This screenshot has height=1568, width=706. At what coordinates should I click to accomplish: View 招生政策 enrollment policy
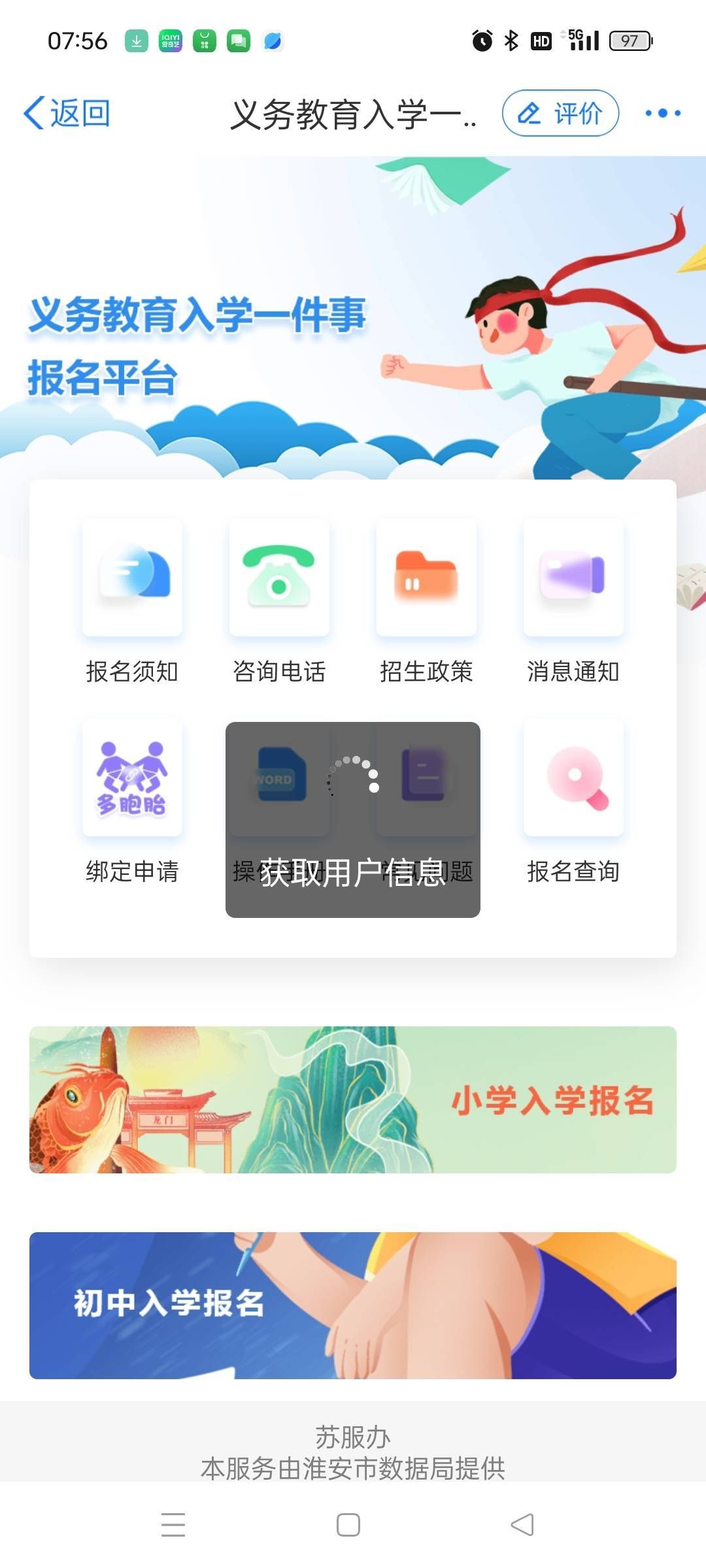coord(426,598)
